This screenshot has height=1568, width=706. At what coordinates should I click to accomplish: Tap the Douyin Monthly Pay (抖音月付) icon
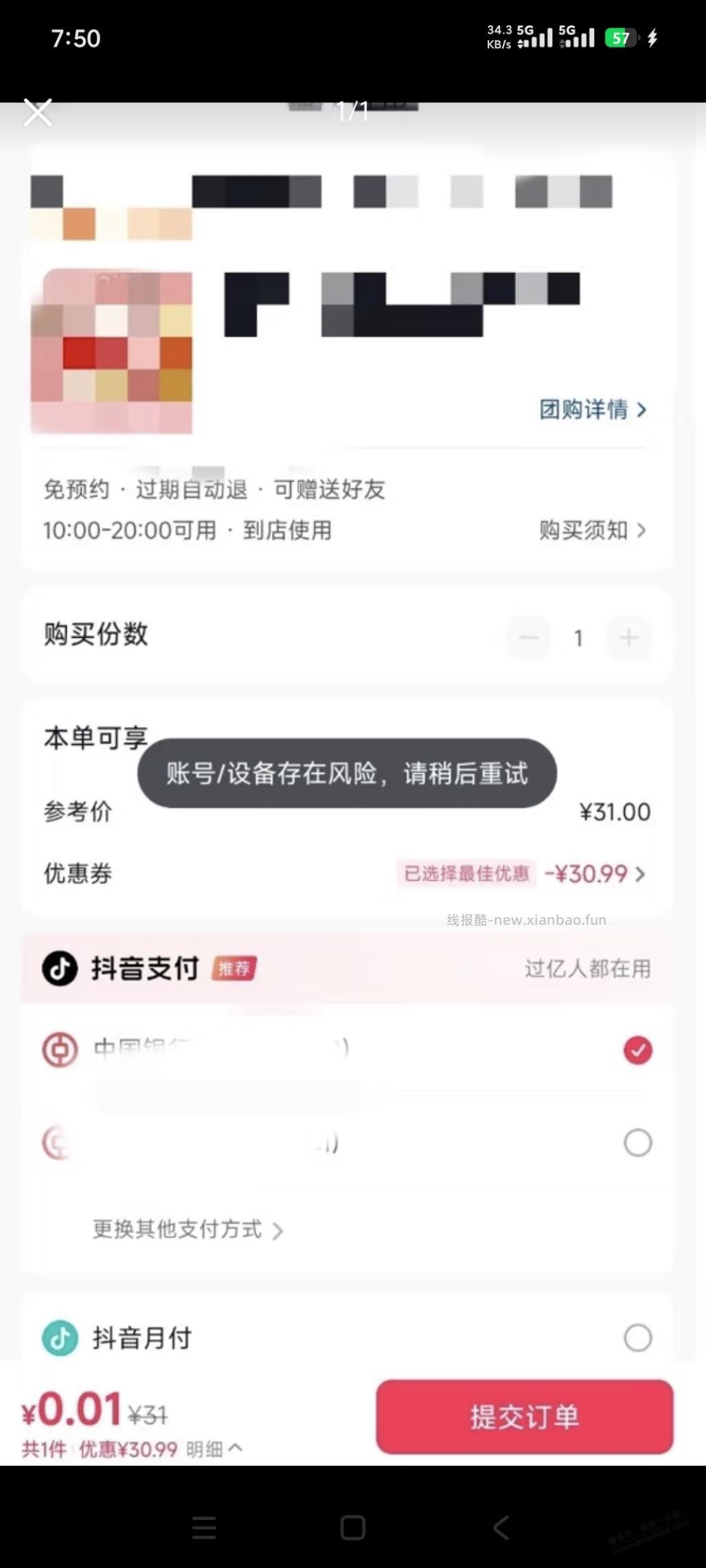[x=60, y=1337]
